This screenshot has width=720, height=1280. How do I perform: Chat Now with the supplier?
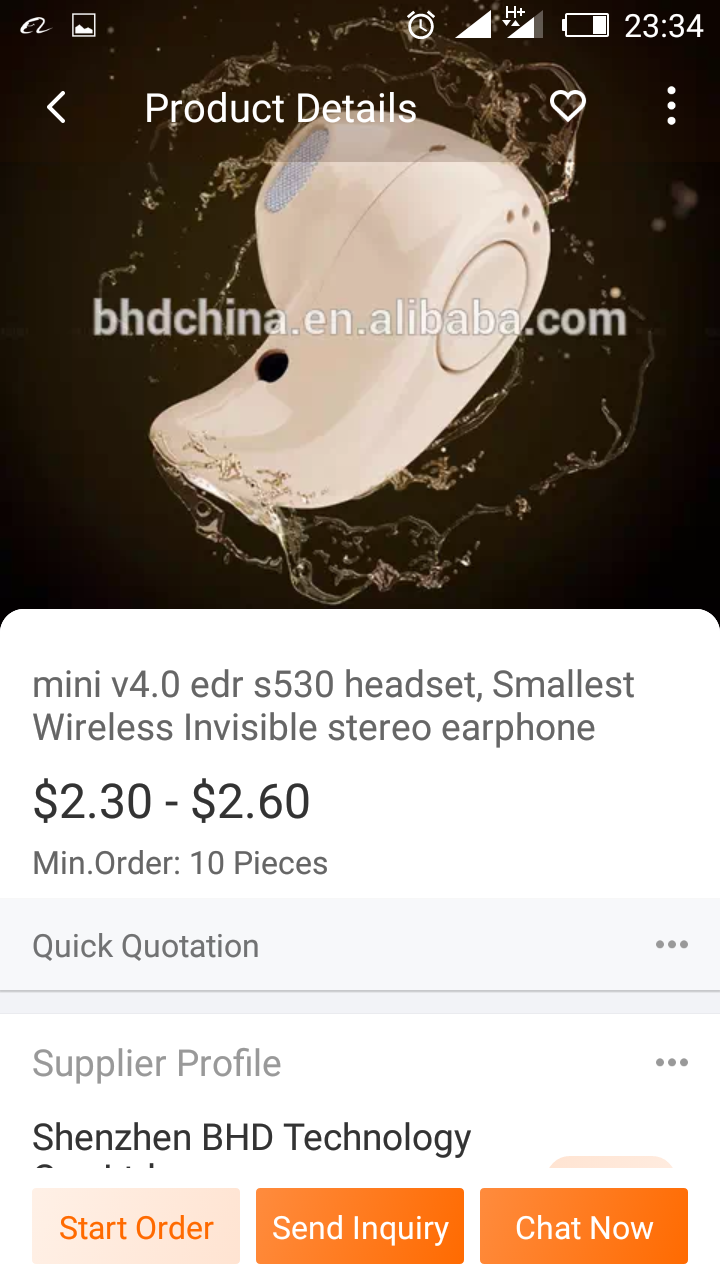(584, 1227)
